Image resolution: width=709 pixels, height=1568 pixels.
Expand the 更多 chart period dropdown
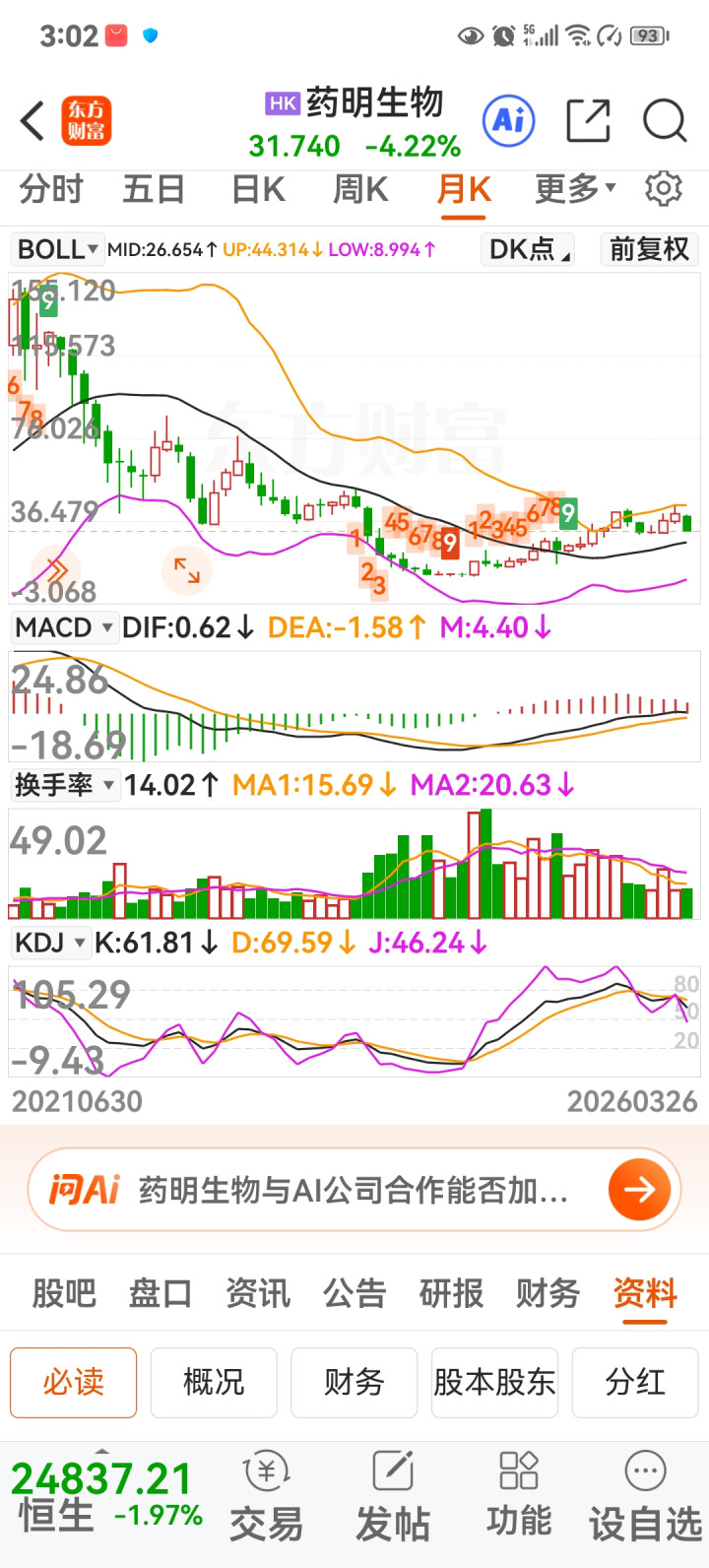[575, 188]
